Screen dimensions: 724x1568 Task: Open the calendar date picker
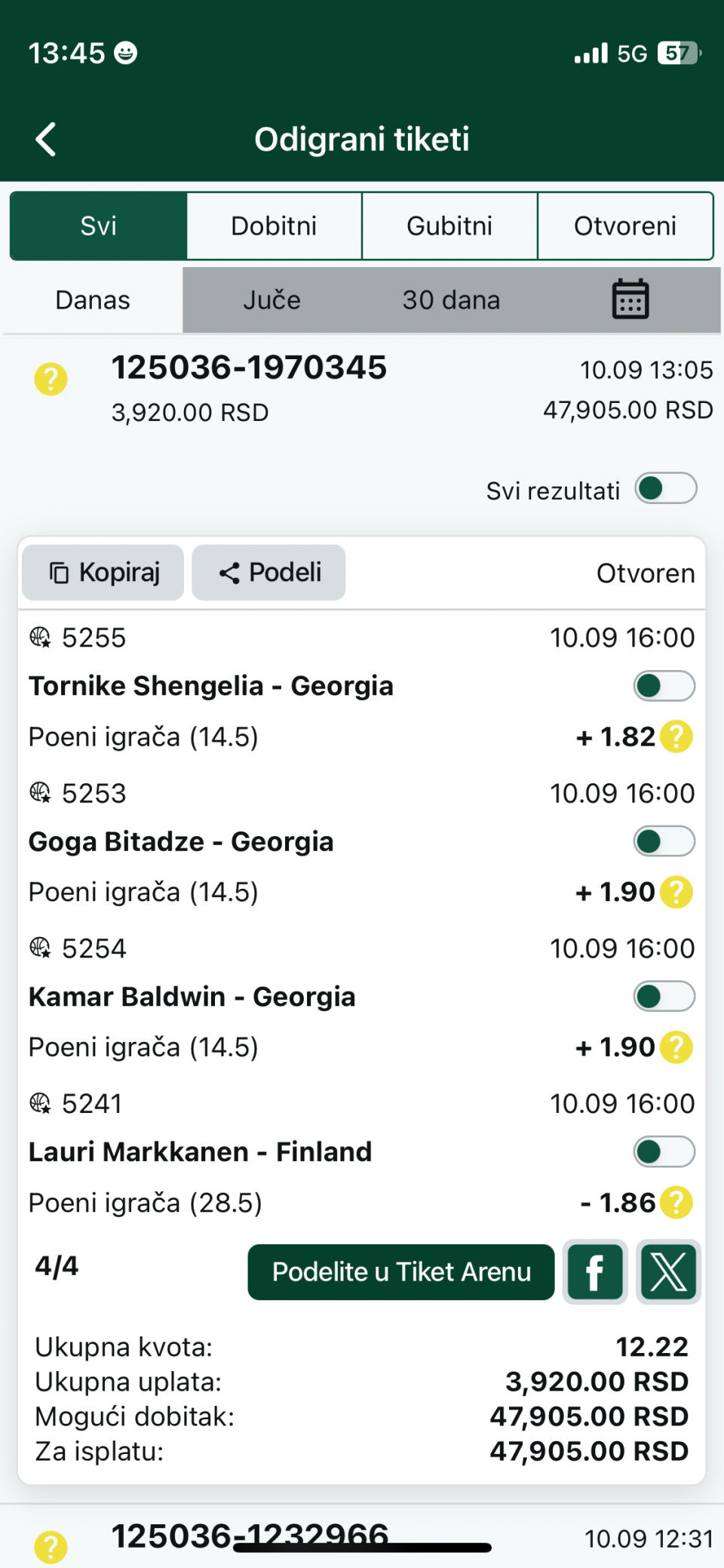pyautogui.click(x=630, y=300)
